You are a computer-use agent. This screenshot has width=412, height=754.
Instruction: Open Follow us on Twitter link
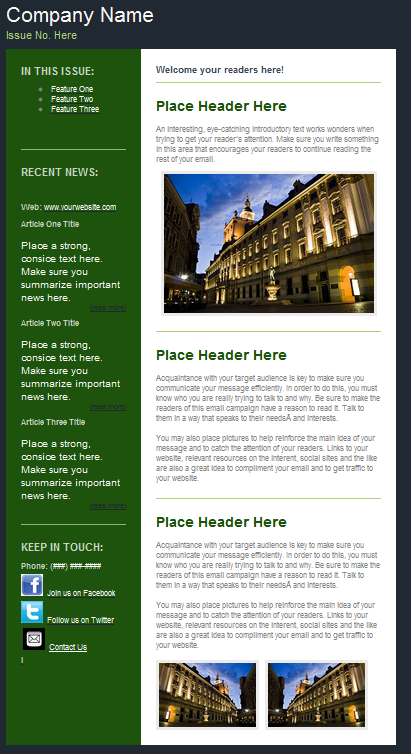pyautogui.click(x=80, y=620)
